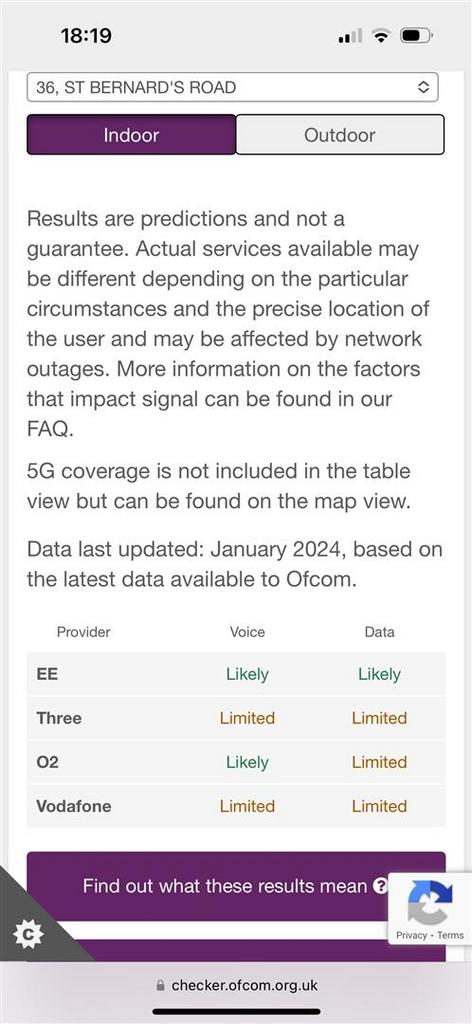Viewport: 472px width, 1024px height.
Task: Tap the checker.ofcom.org.uk address bar
Action: pos(236,985)
